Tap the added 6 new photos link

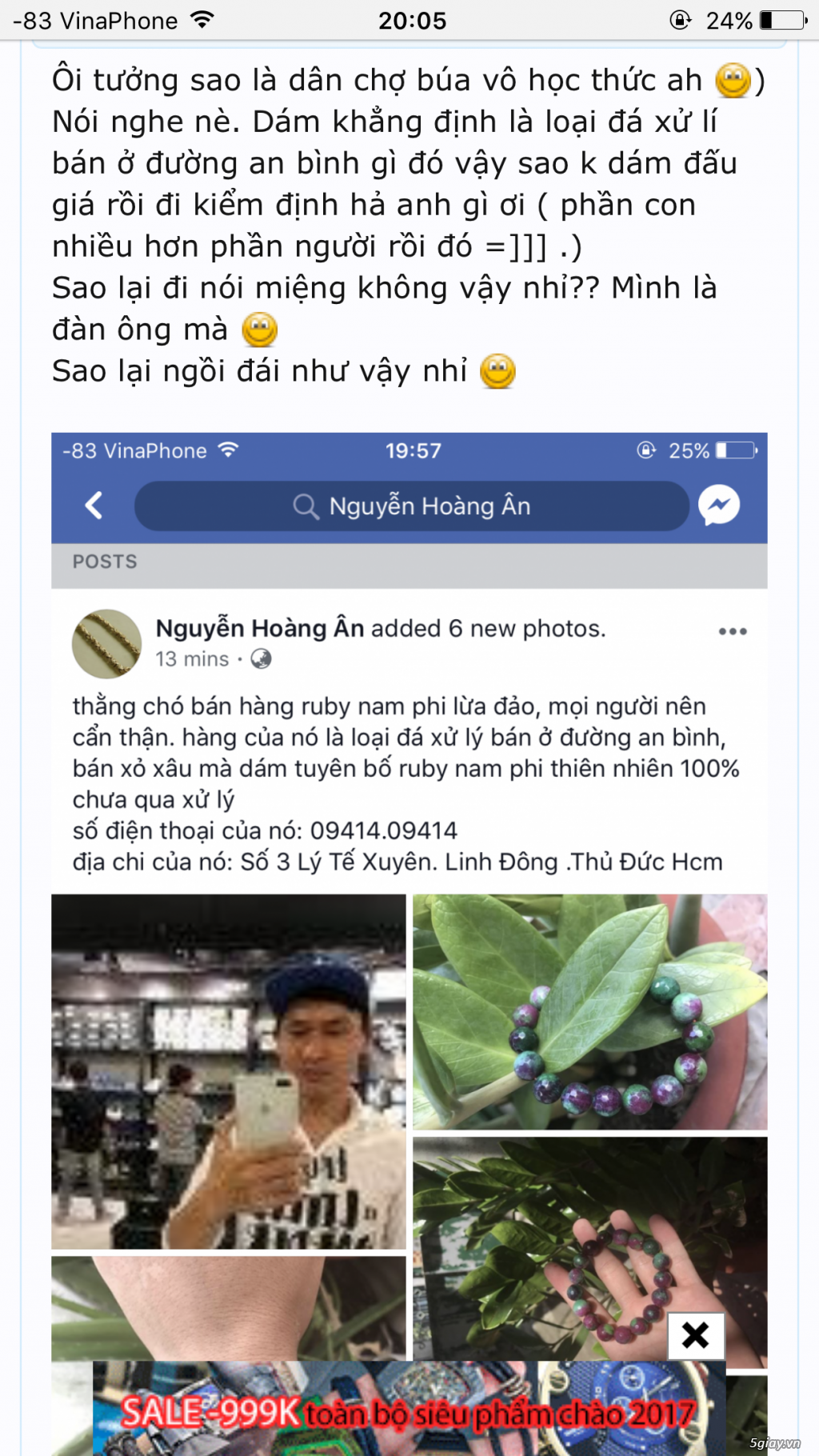pyautogui.click(x=488, y=629)
